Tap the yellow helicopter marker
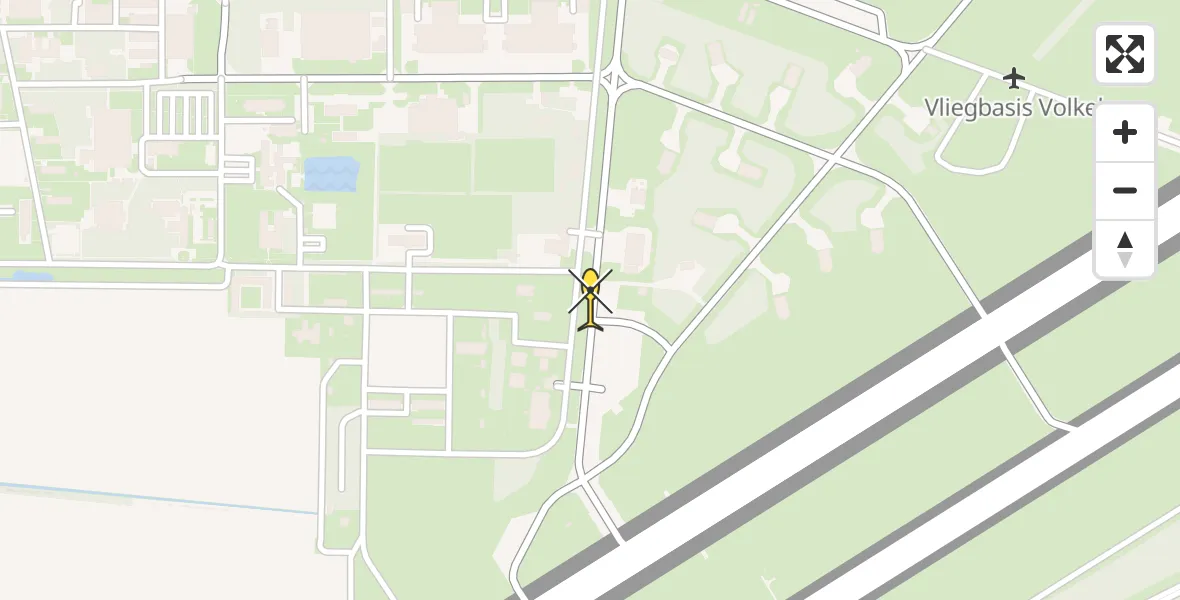Image resolution: width=1180 pixels, height=600 pixels. (x=591, y=298)
